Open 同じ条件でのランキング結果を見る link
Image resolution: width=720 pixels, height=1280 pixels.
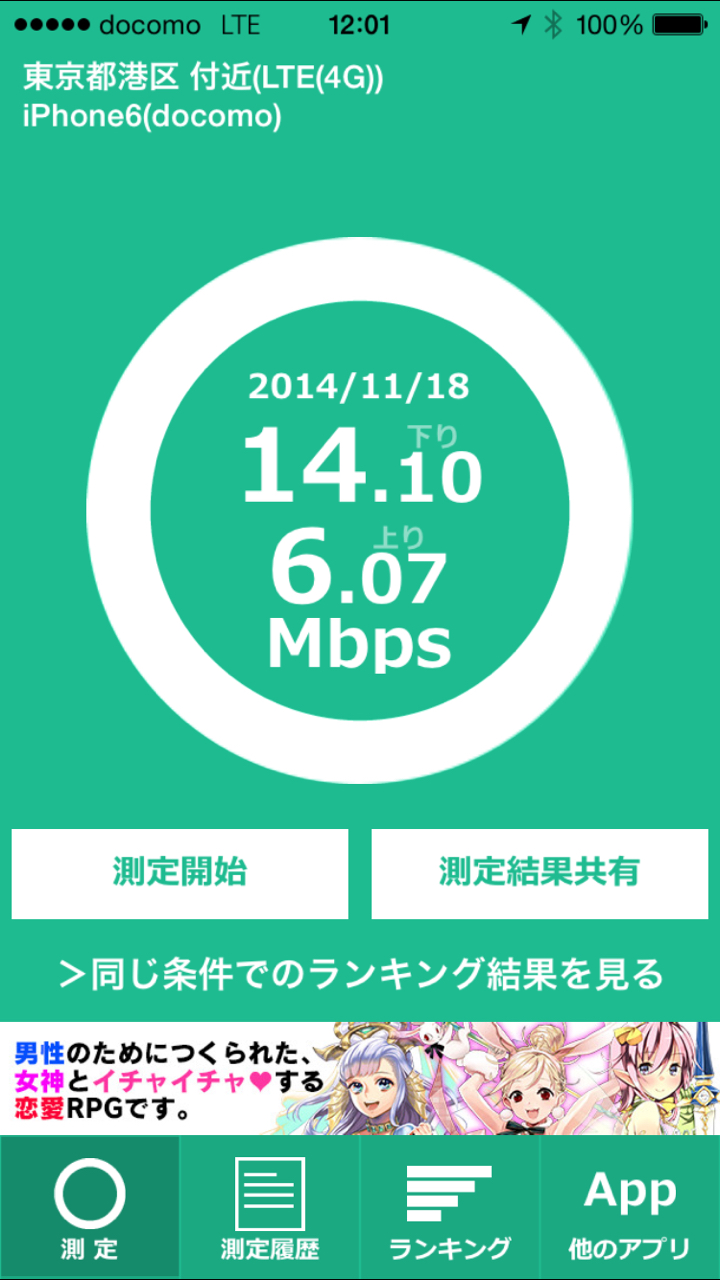click(x=360, y=972)
